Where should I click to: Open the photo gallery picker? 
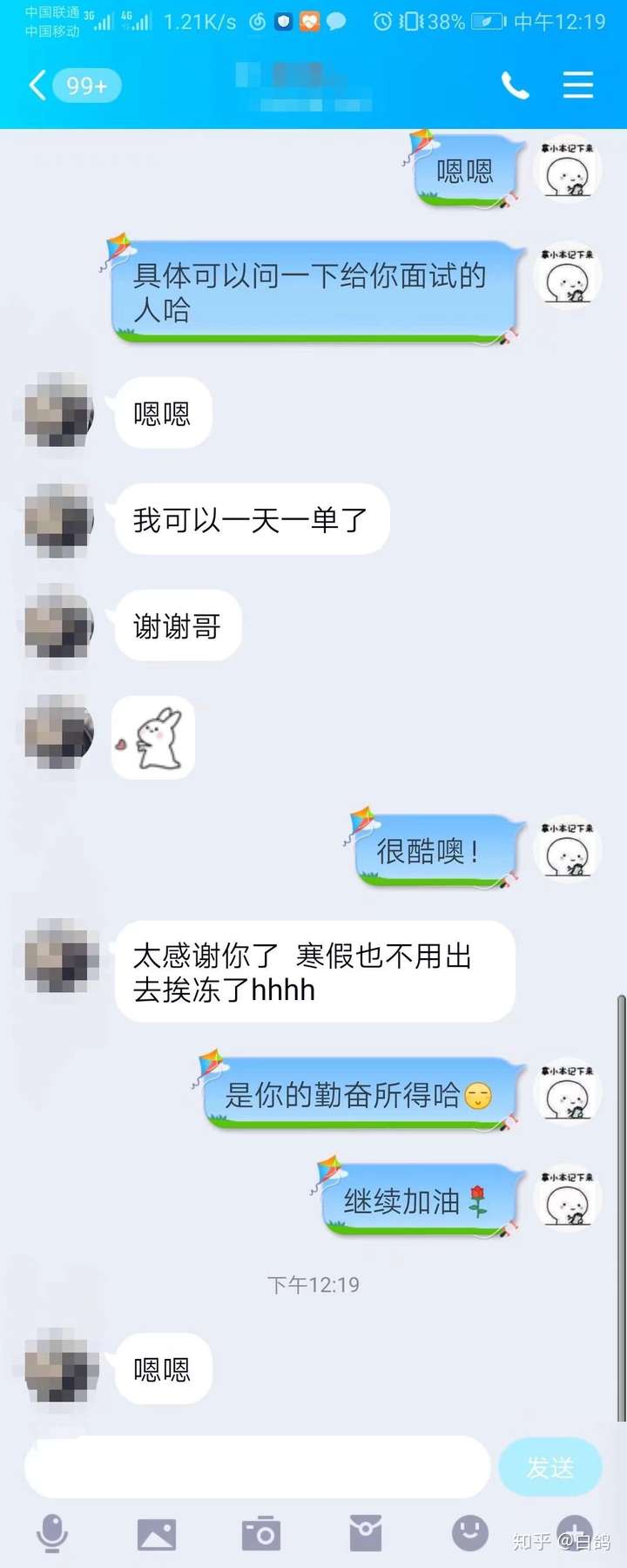click(x=157, y=1533)
